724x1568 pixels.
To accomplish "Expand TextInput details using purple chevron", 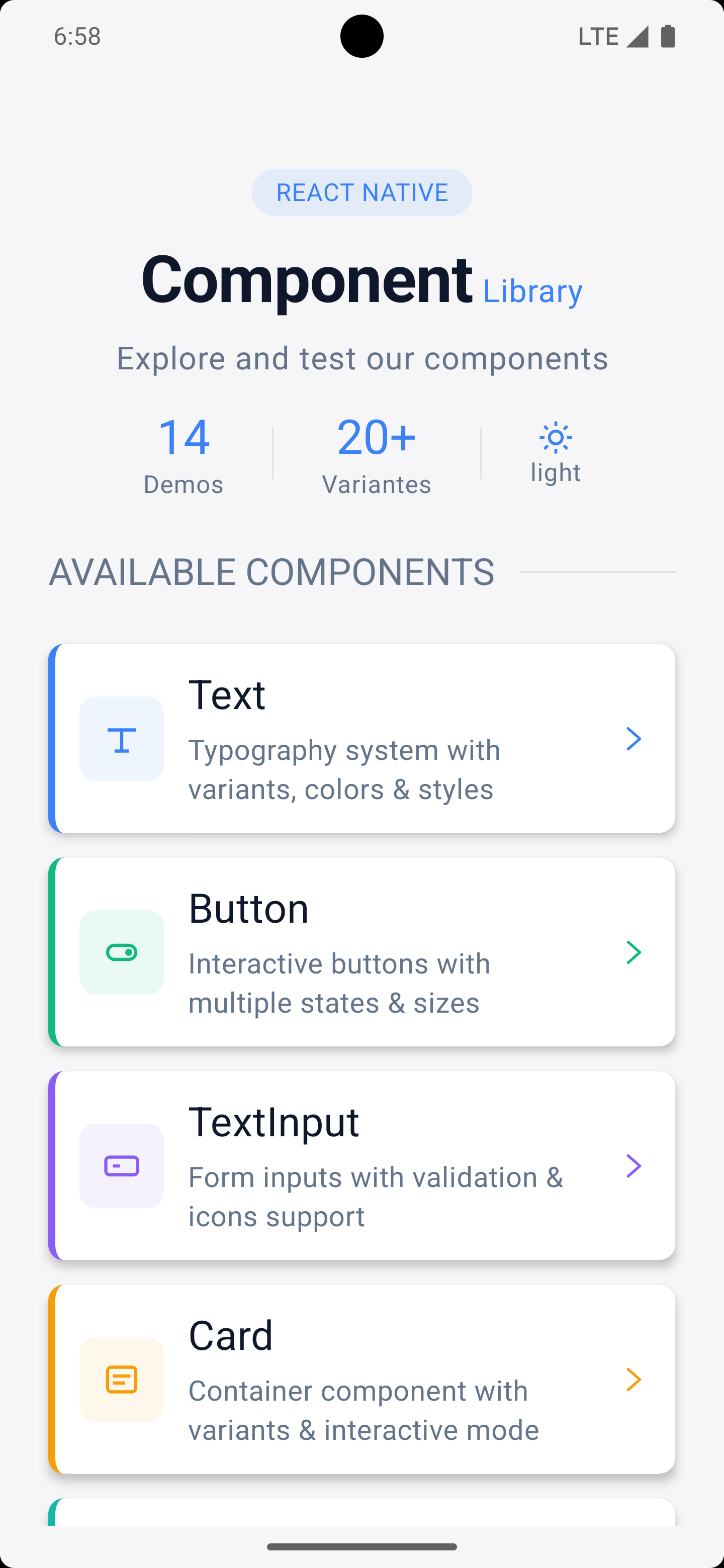I will (x=634, y=1165).
